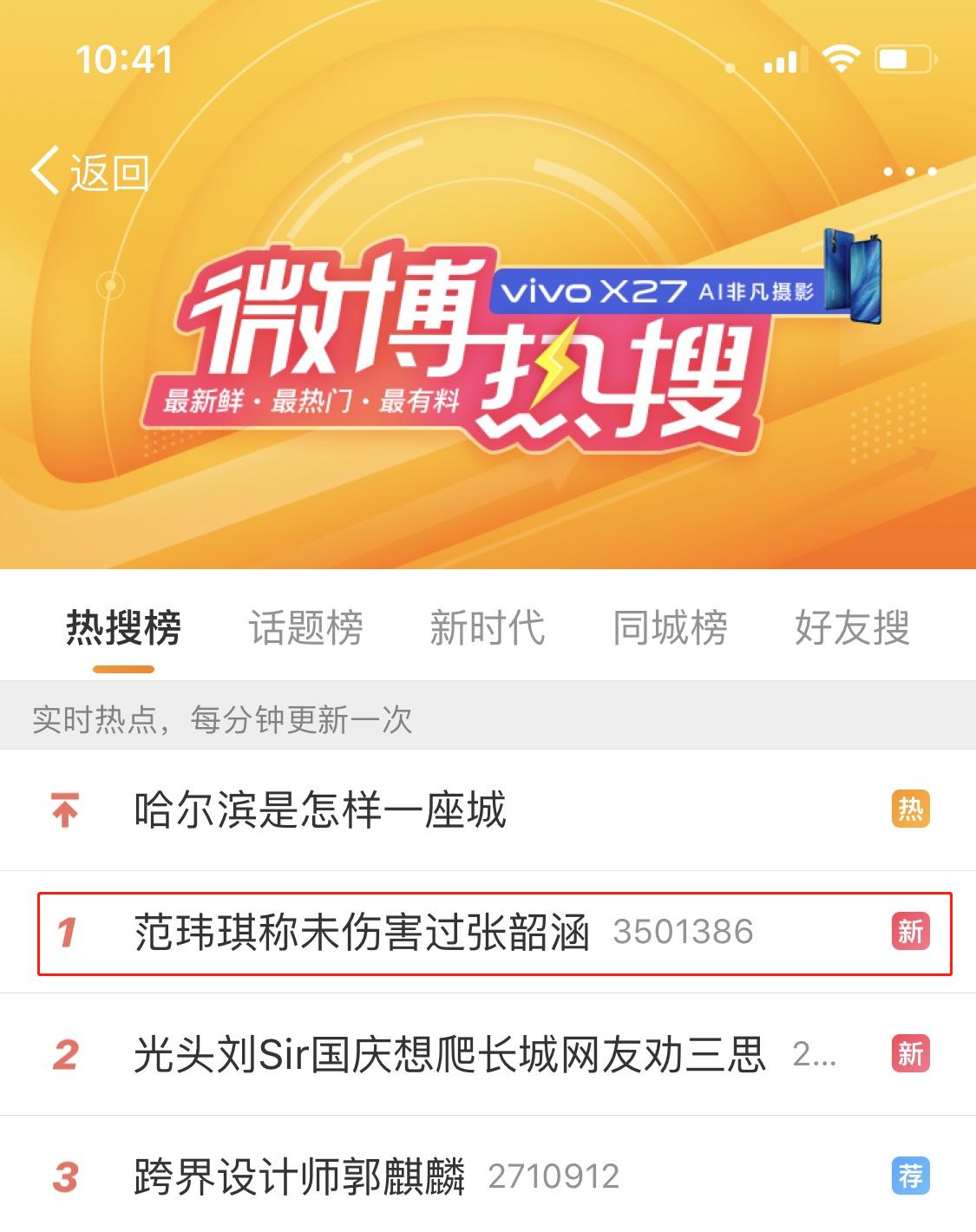Click the 热 hot badge on the top item
Image resolution: width=976 pixels, height=1232 pixels.
point(910,809)
